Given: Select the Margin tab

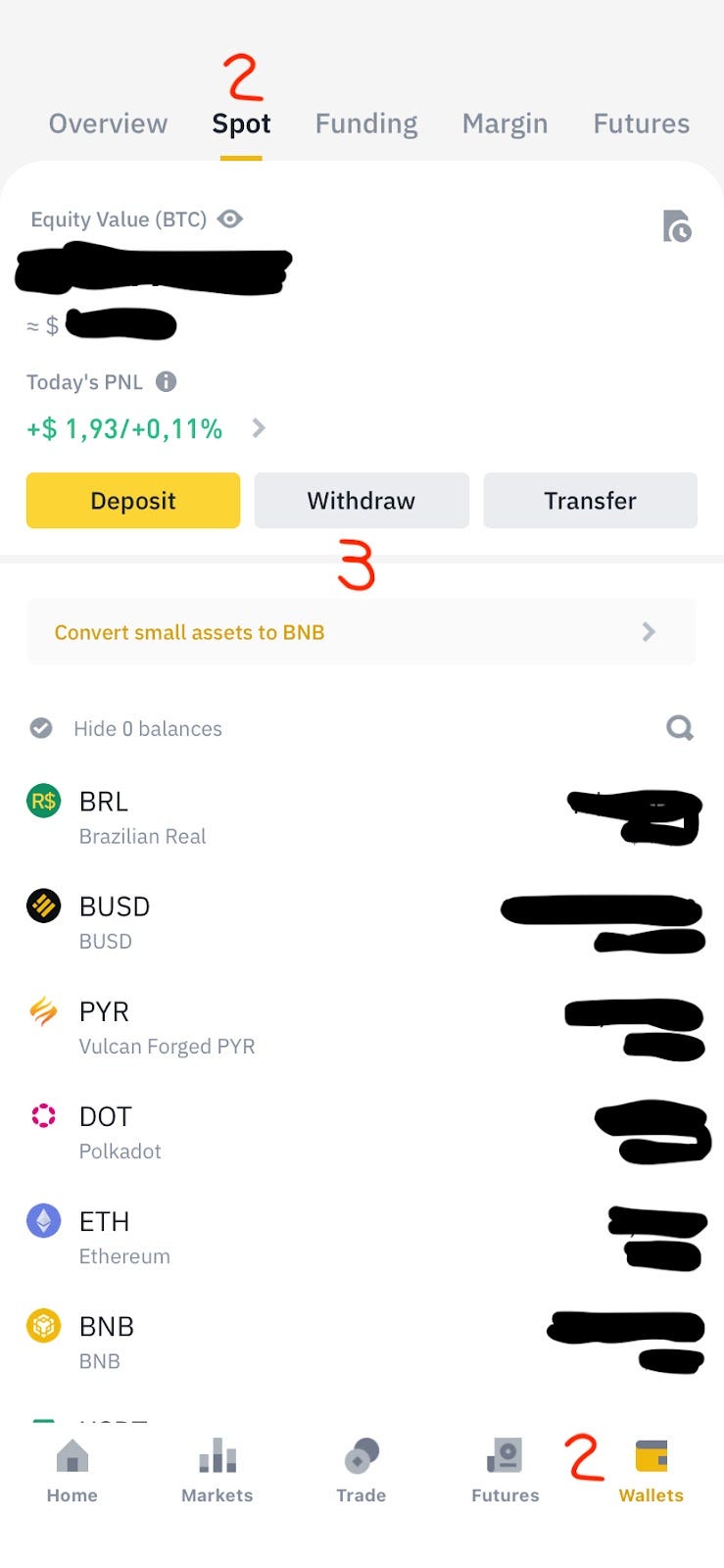Looking at the screenshot, I should click(x=505, y=123).
